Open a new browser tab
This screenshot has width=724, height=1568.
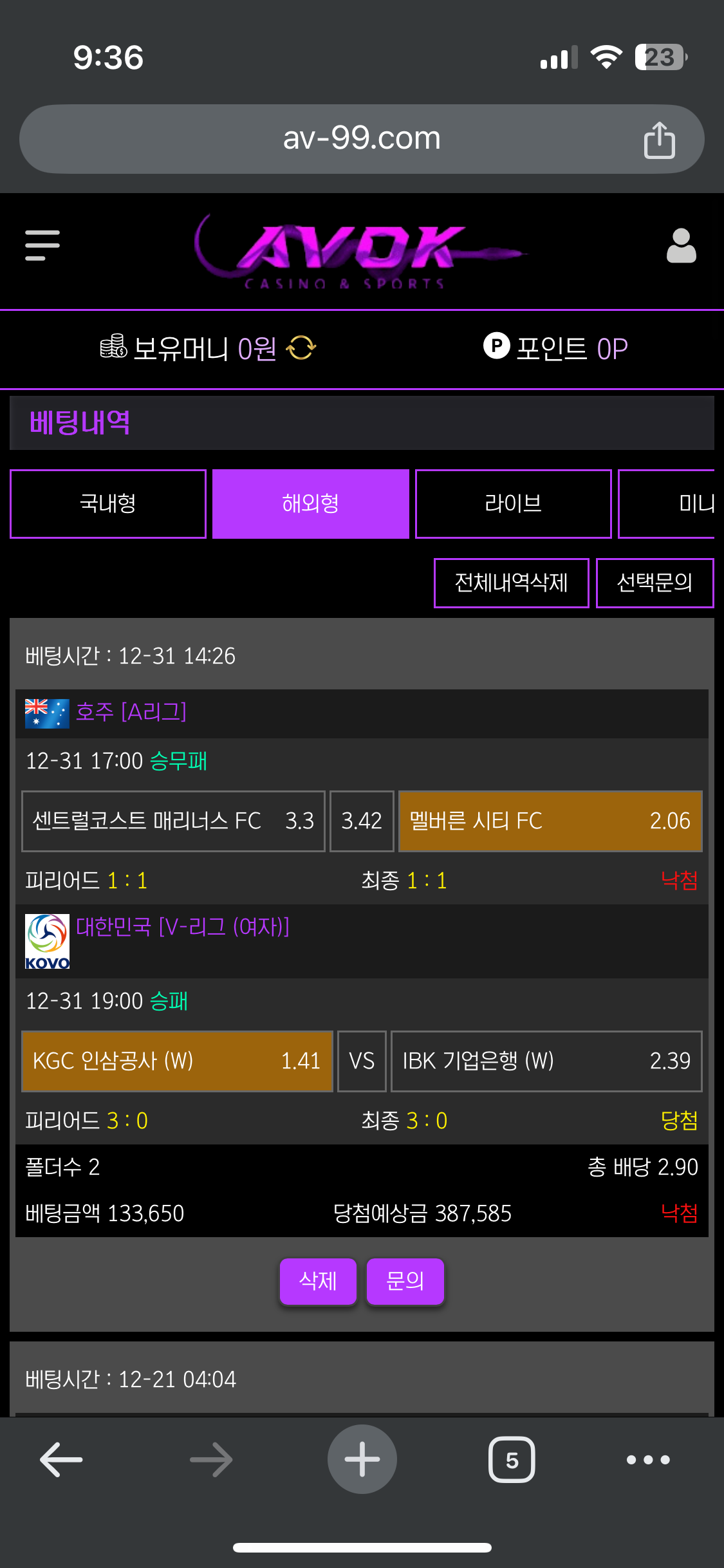click(362, 1459)
